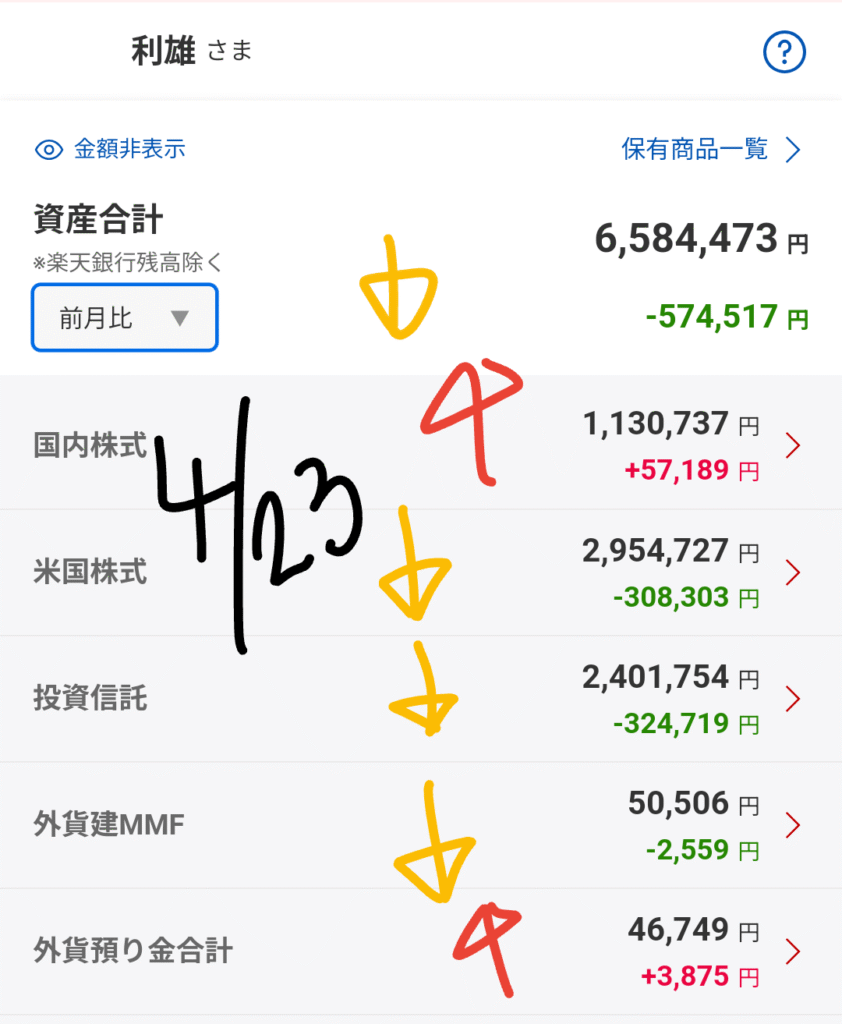Open the 国内株式 row
The height and width of the screenshot is (1024, 842).
420,445
